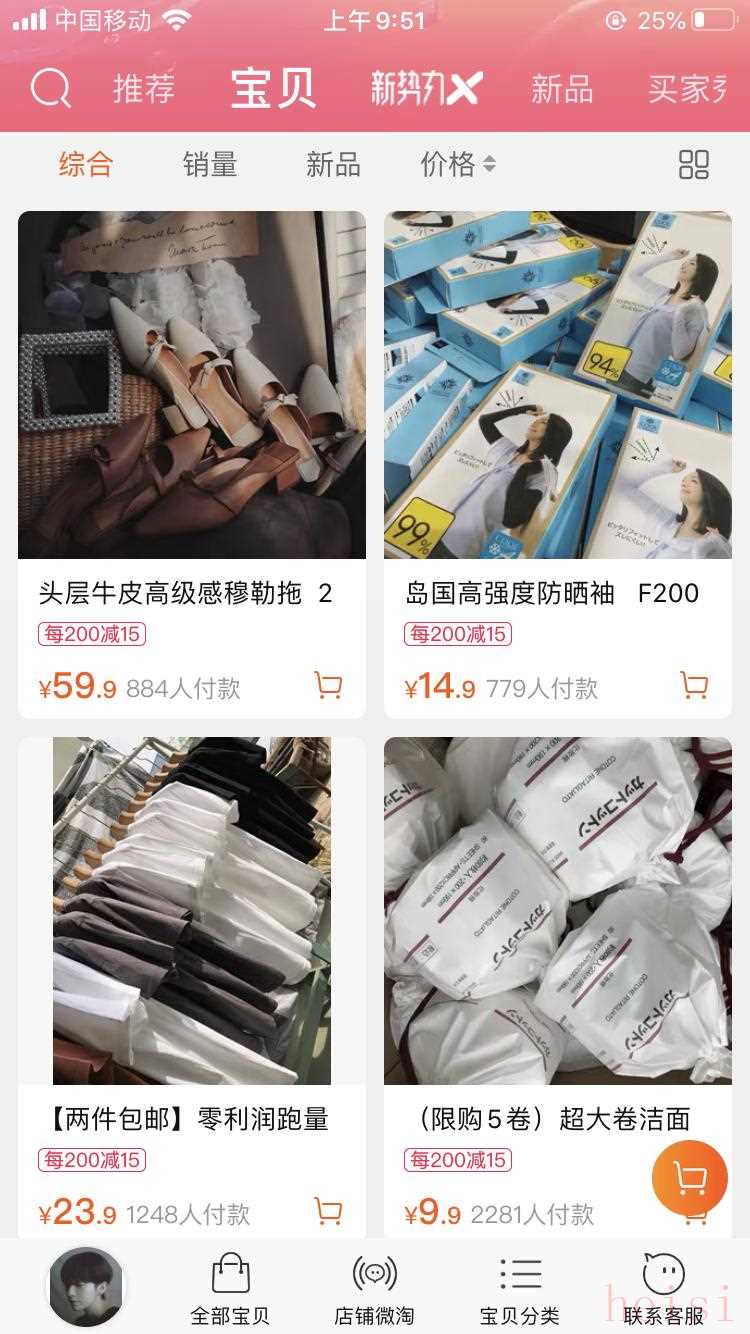
Task: Add 岛国高强度防晒袖 to cart
Action: coord(694,686)
